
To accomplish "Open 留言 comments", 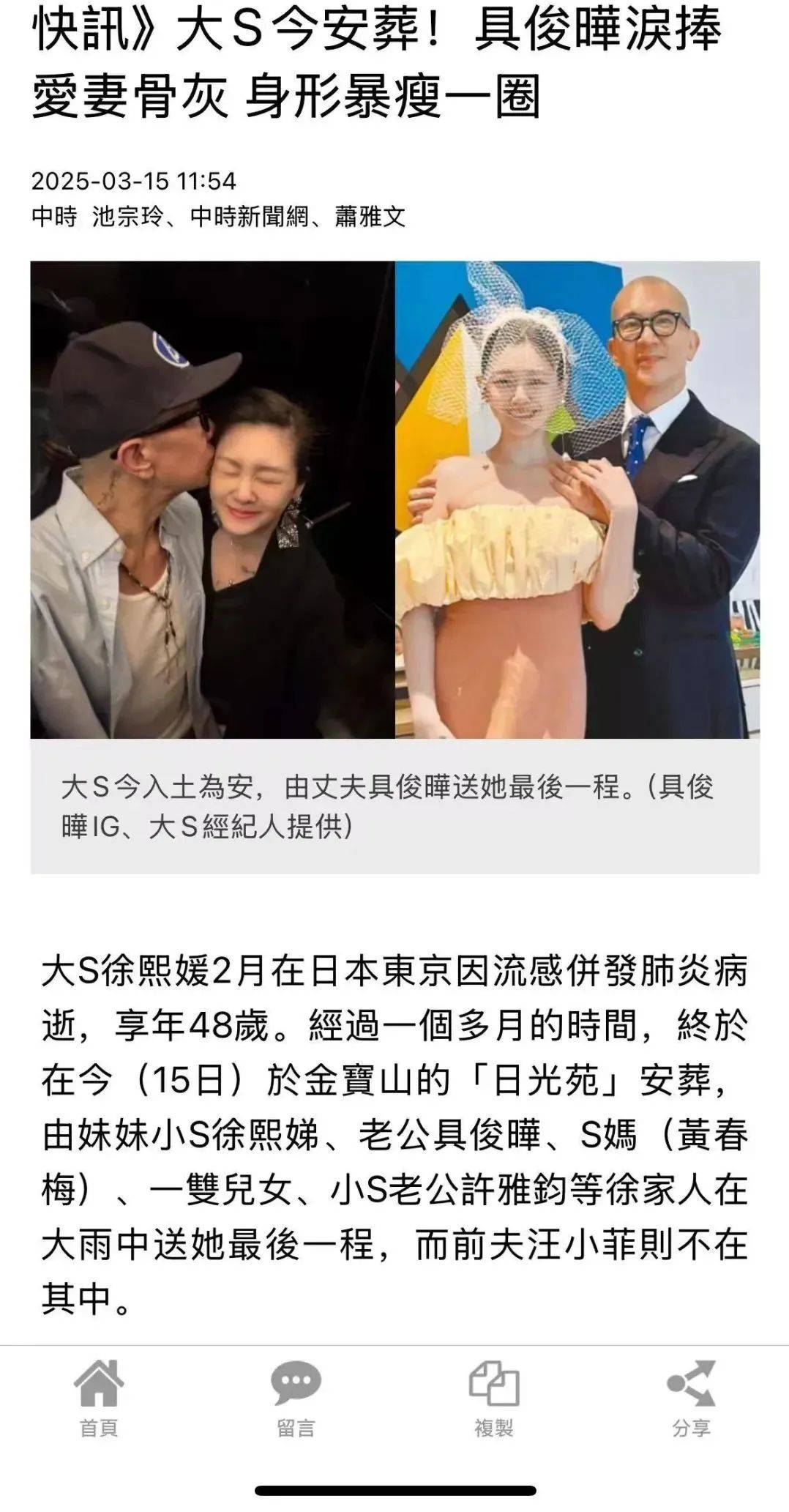I will pyautogui.click(x=296, y=1397).
